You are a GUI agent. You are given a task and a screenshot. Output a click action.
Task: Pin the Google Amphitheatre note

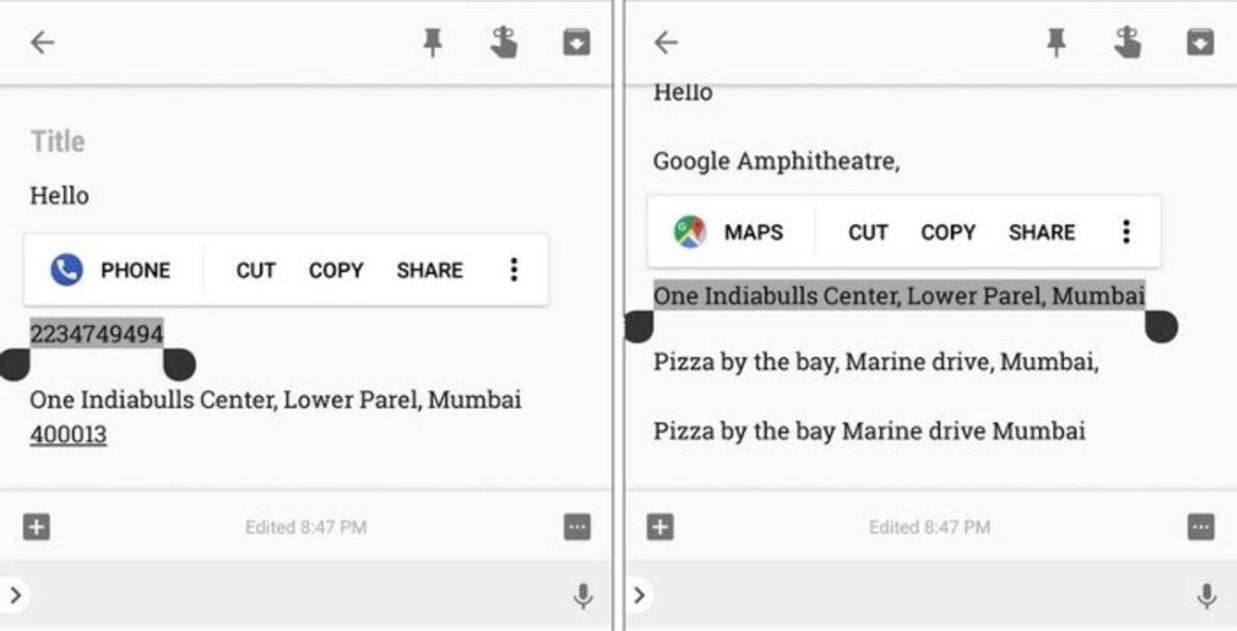click(x=1056, y=42)
